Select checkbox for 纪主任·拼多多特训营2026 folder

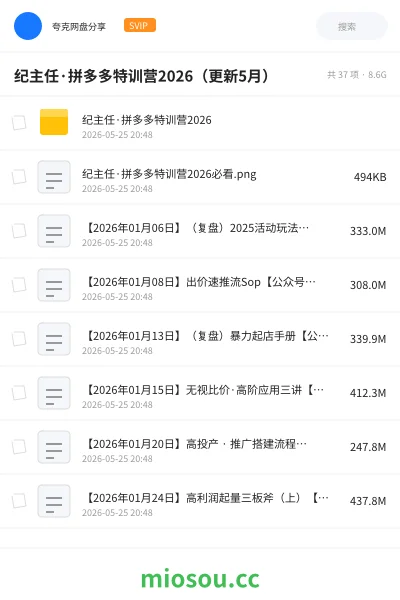pos(19,123)
